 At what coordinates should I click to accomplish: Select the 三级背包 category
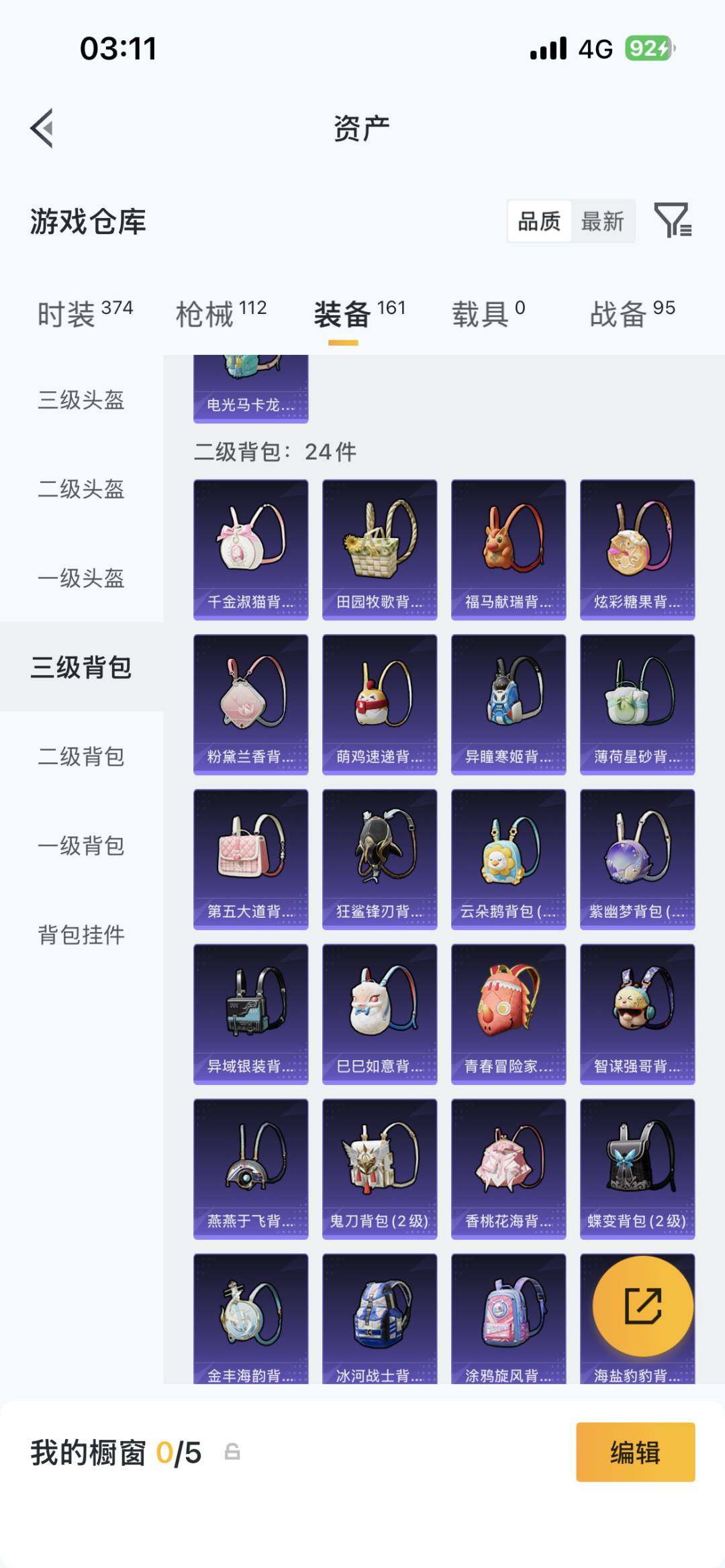[x=81, y=669]
